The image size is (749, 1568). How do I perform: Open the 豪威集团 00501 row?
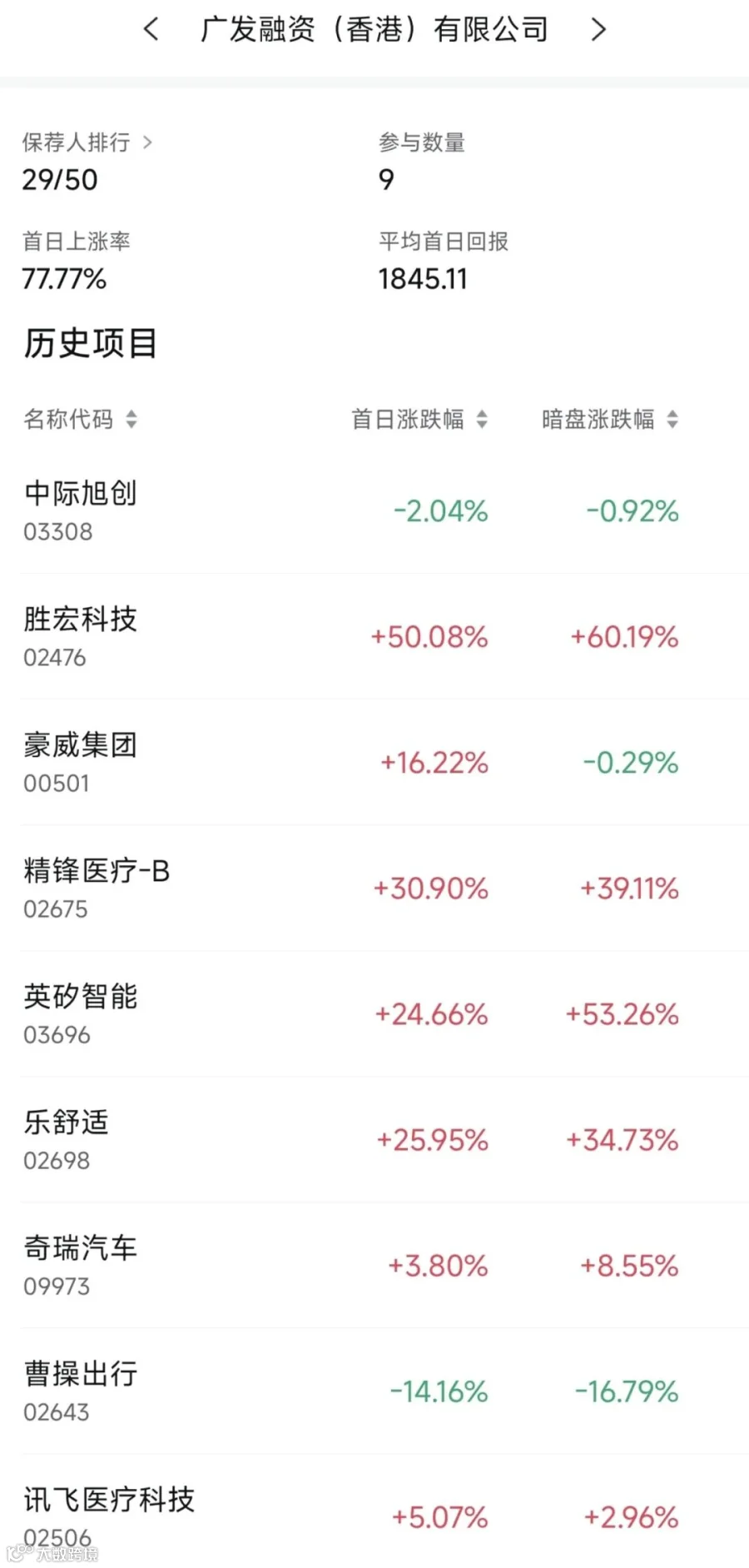[374, 762]
